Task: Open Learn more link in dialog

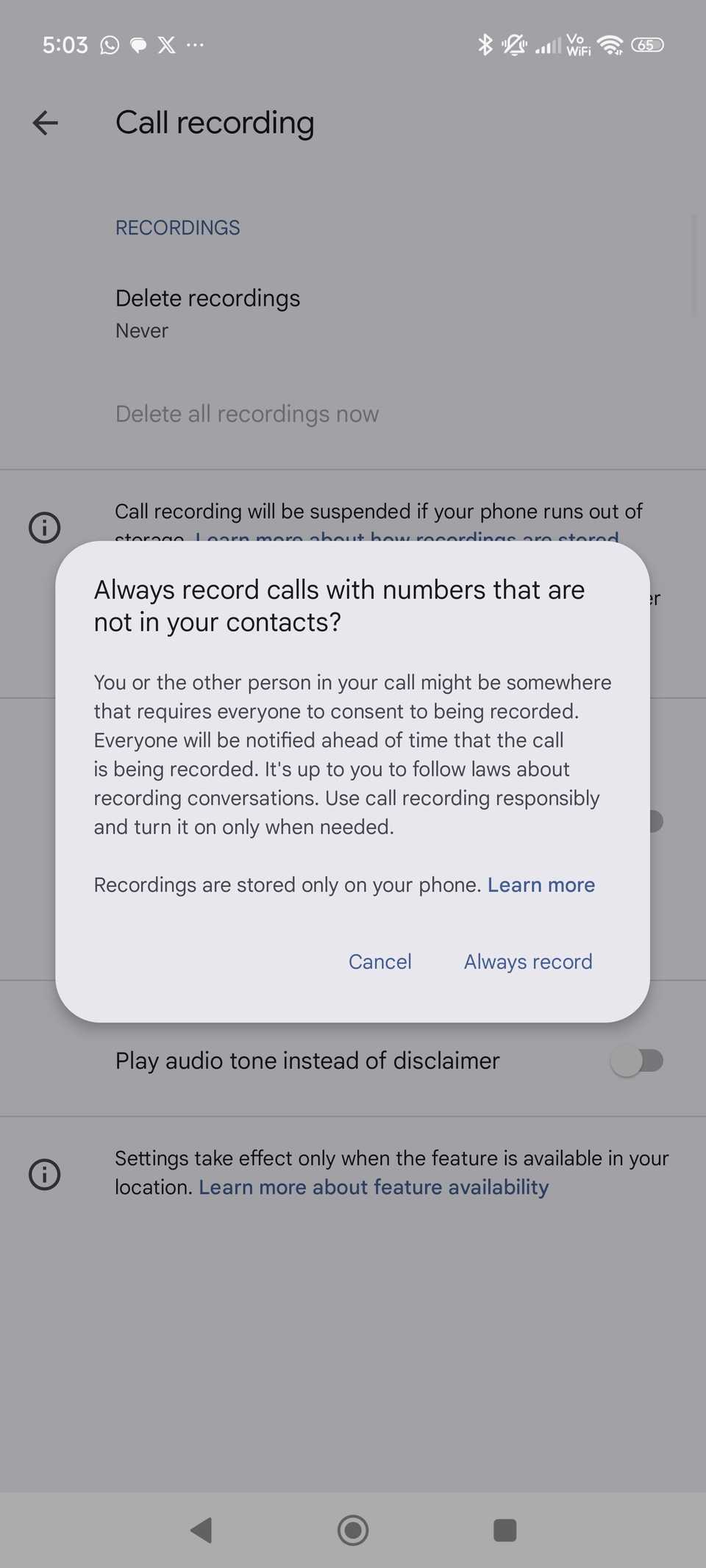Action: (541, 884)
